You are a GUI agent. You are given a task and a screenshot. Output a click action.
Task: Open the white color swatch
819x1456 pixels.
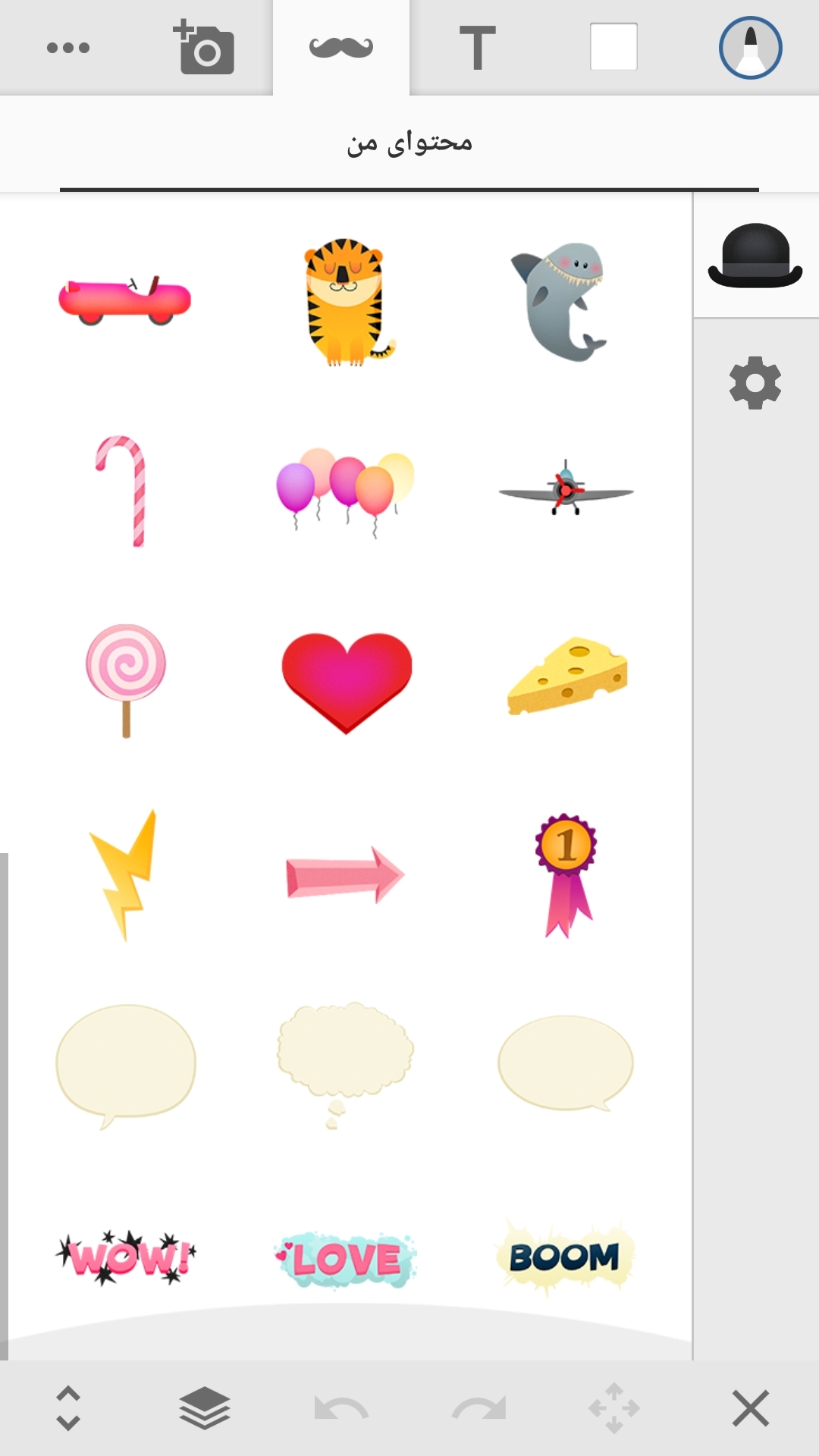coord(613,47)
